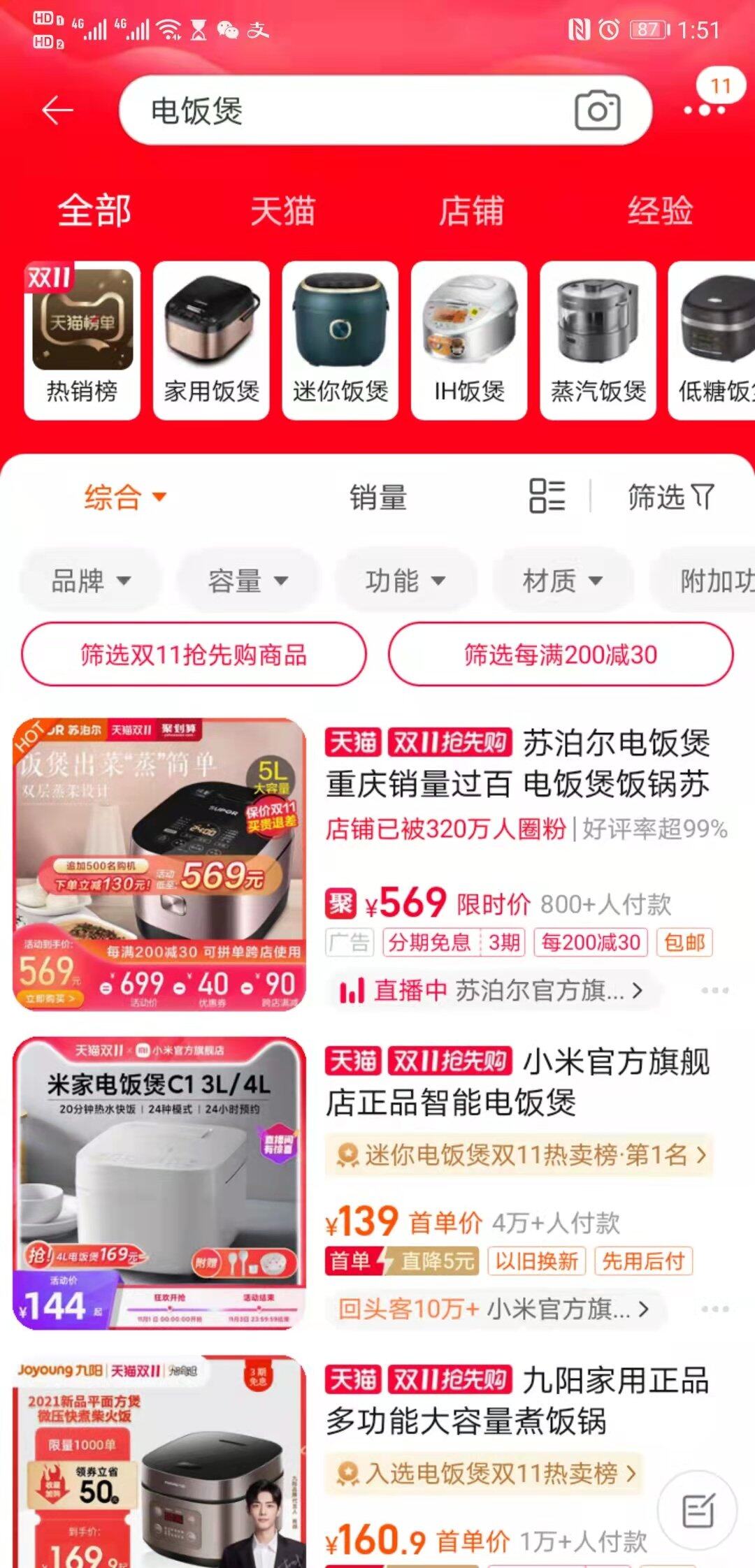This screenshot has height=1568, width=755.
Task: Expand the 品牌 filter dropdown
Action: 91,581
